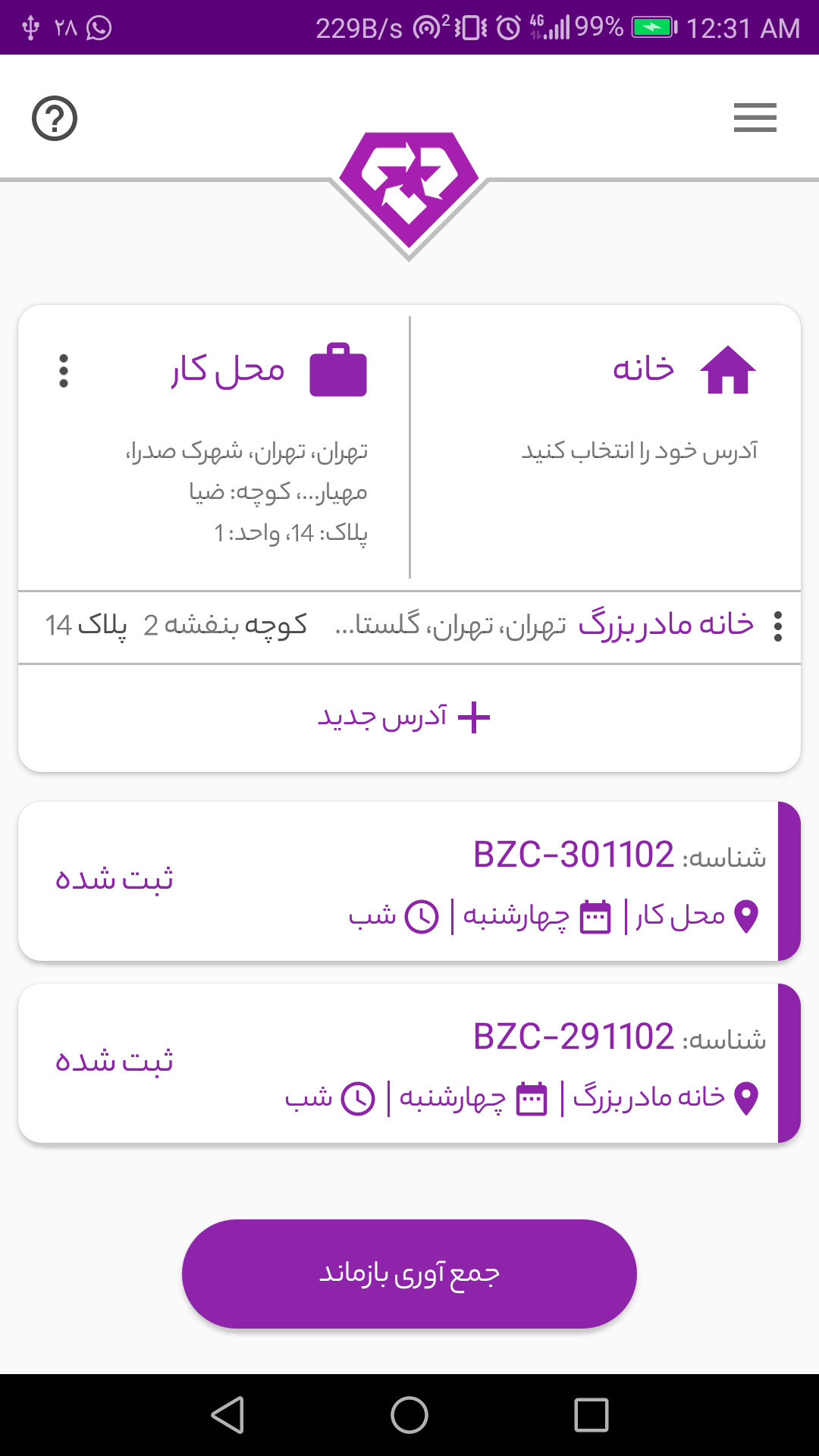Viewport: 819px width, 1456px height.
Task: Choose خانه مادربزرگ as pickup address
Action: (x=667, y=624)
